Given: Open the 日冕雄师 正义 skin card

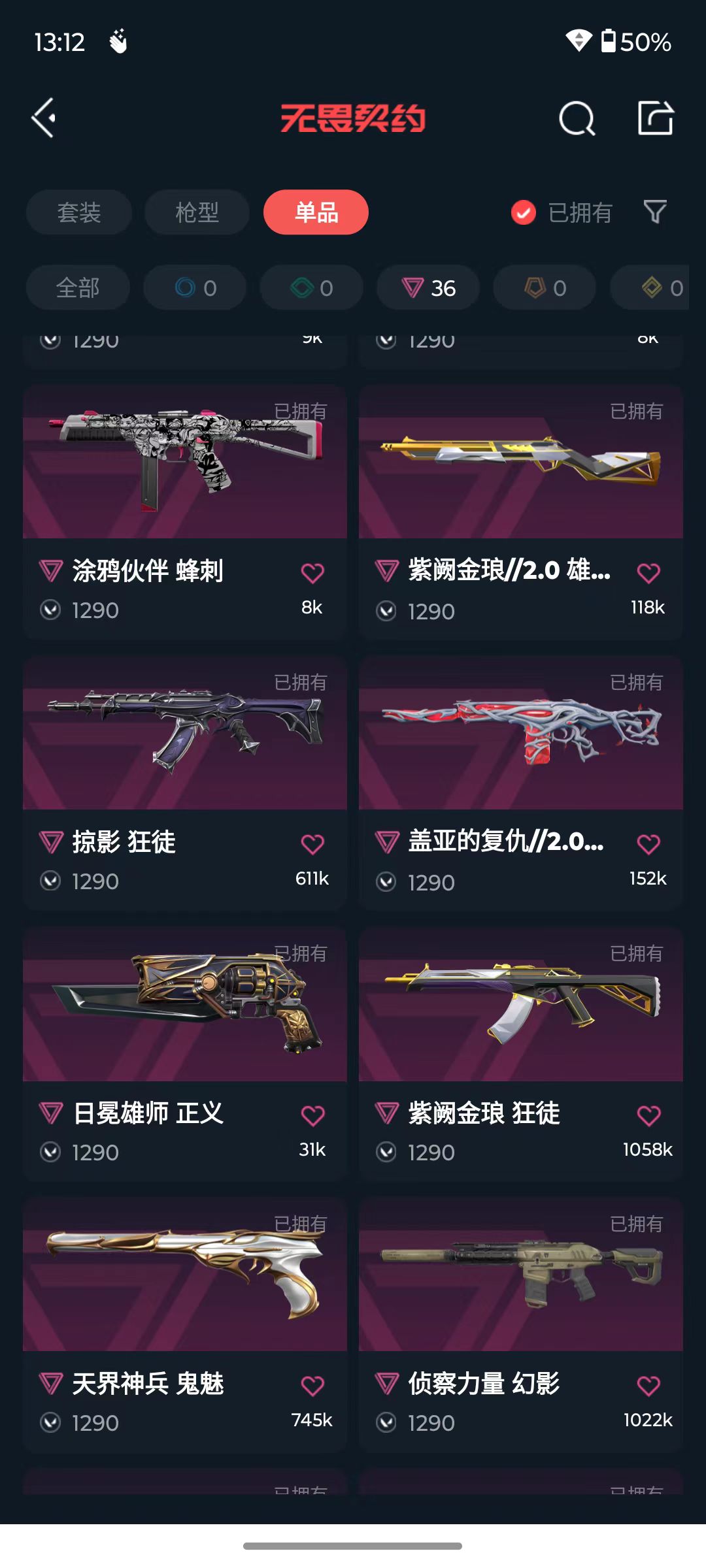Looking at the screenshot, I should click(185, 1054).
